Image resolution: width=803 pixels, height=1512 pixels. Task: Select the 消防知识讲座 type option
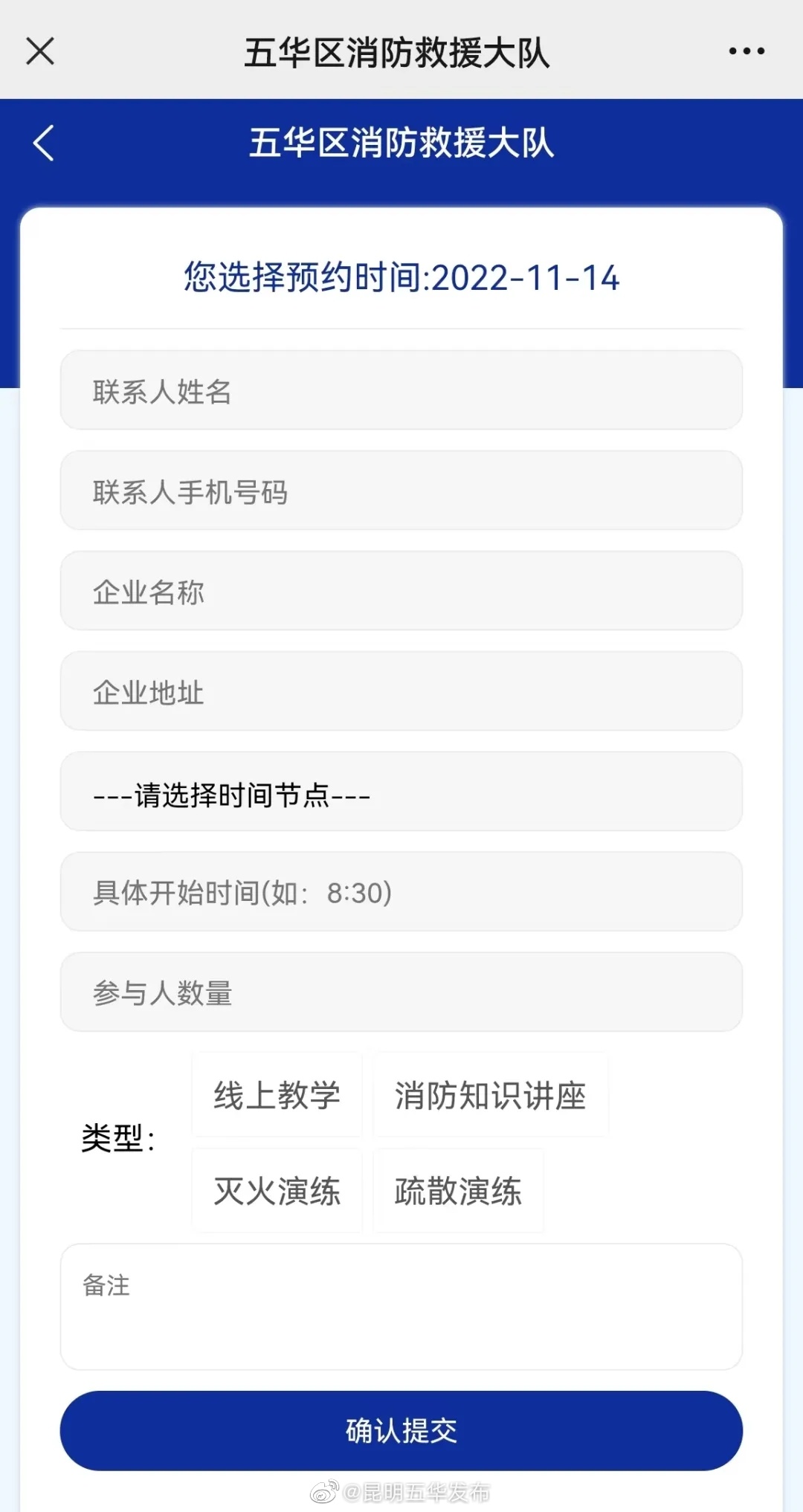[x=490, y=1095]
